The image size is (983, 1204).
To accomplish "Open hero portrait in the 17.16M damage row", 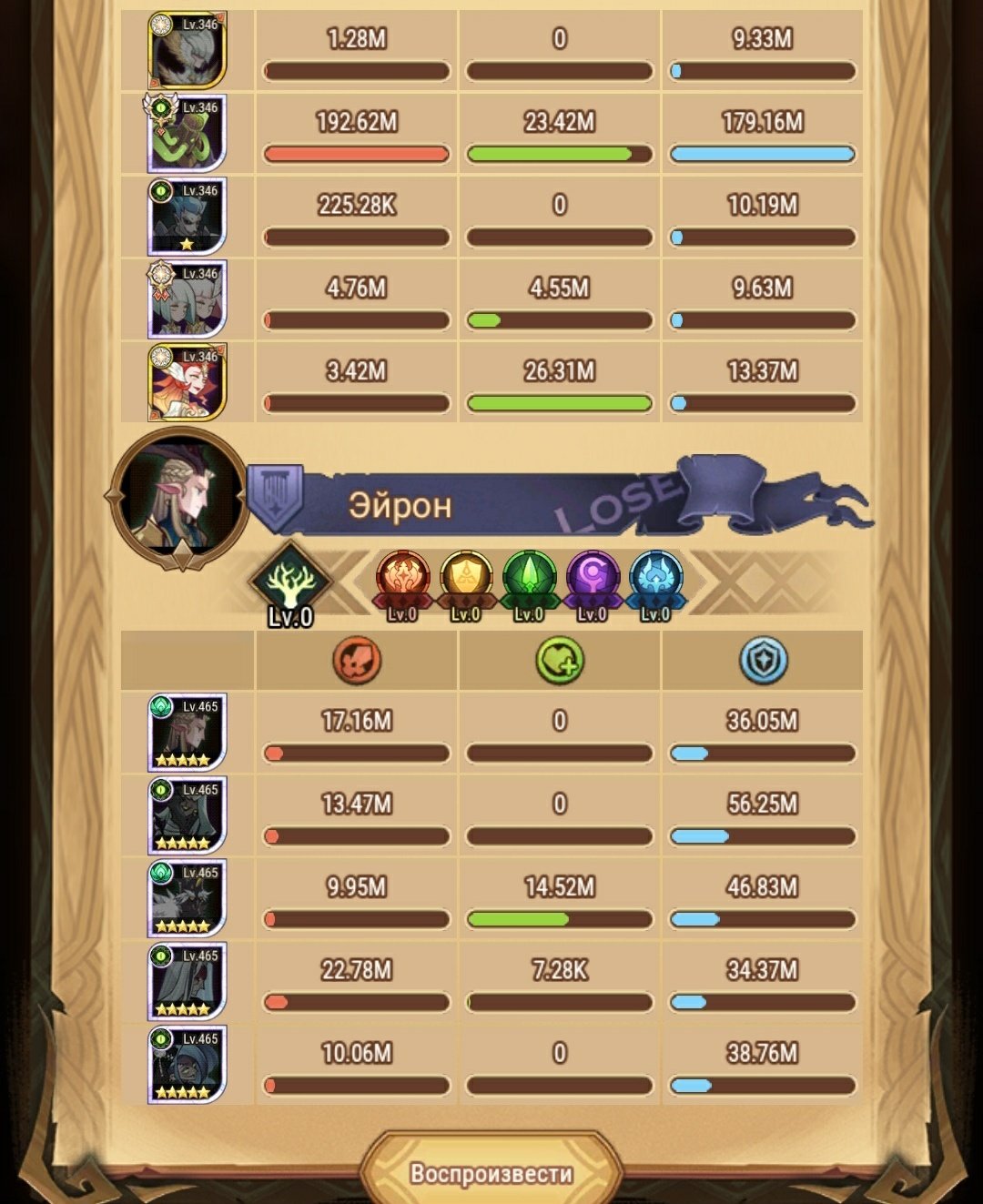I will pyautogui.click(x=187, y=733).
